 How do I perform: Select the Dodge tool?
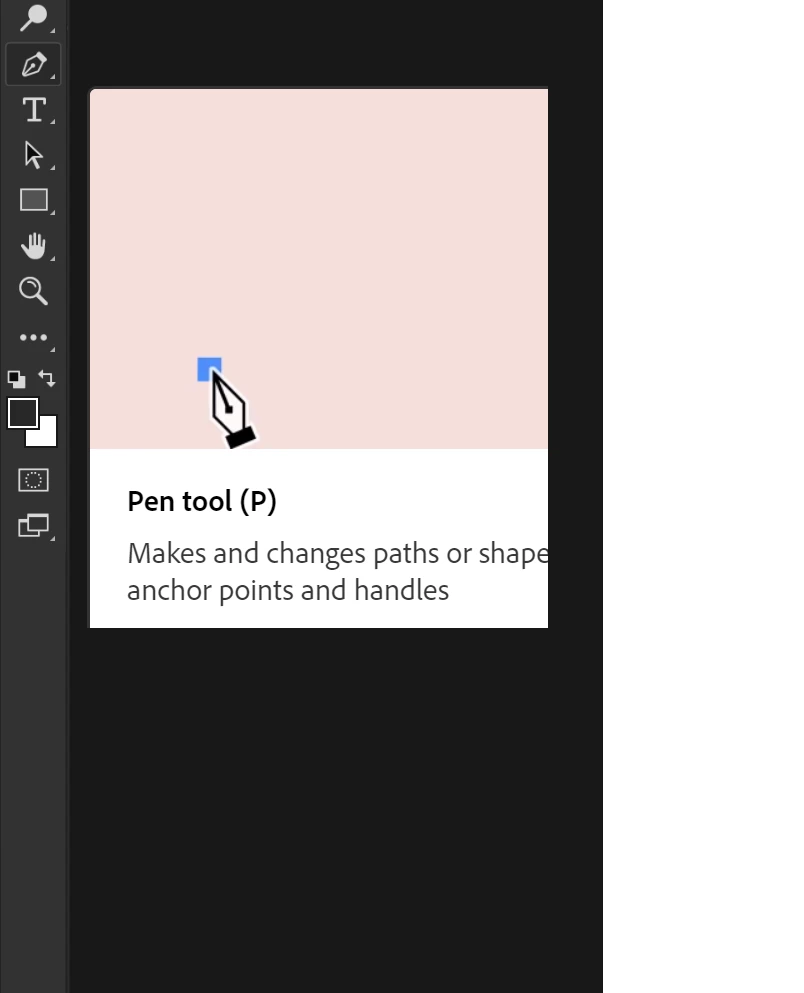[x=33, y=17]
